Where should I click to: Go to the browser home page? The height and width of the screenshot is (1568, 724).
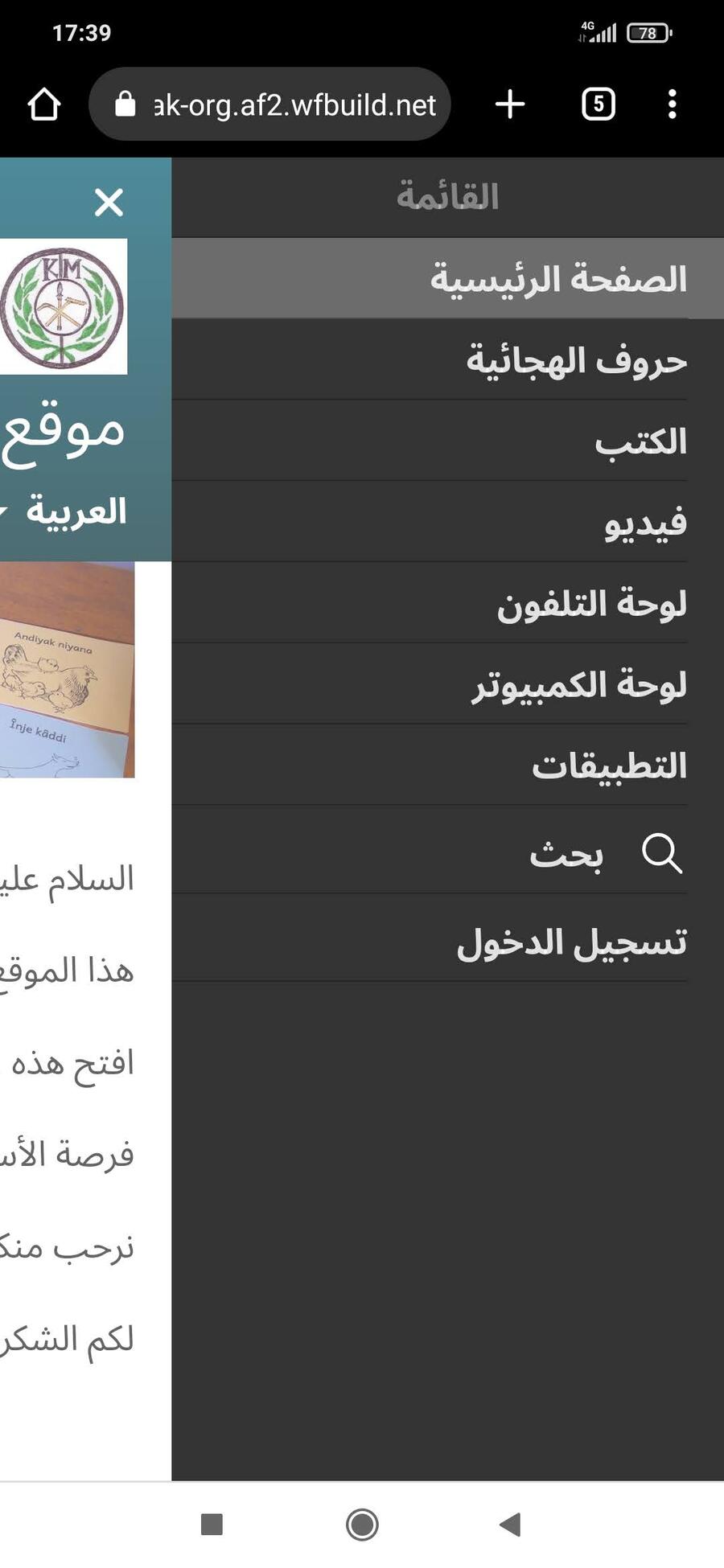(x=44, y=105)
